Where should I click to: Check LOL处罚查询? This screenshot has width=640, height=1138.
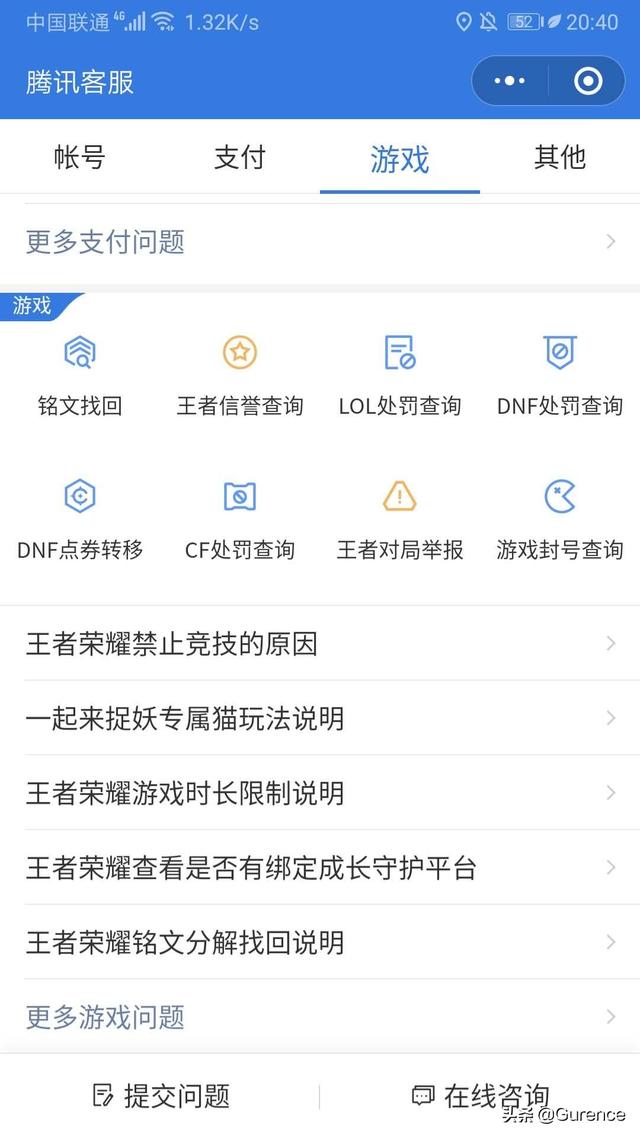click(x=400, y=376)
